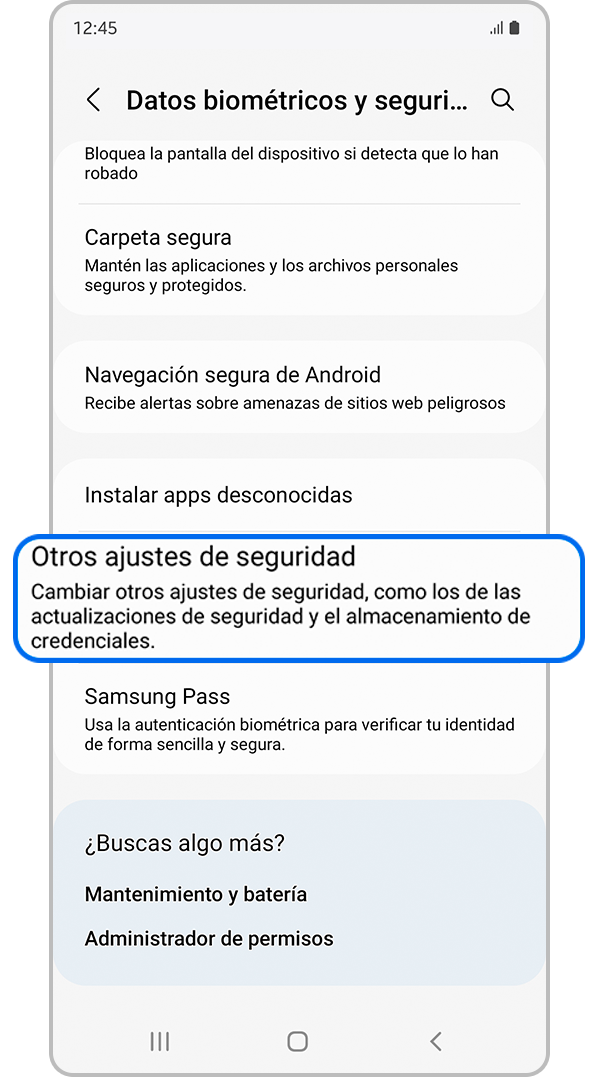The height and width of the screenshot is (1077, 600).
Task: Show recent apps from navigation bar
Action: coord(159,1041)
